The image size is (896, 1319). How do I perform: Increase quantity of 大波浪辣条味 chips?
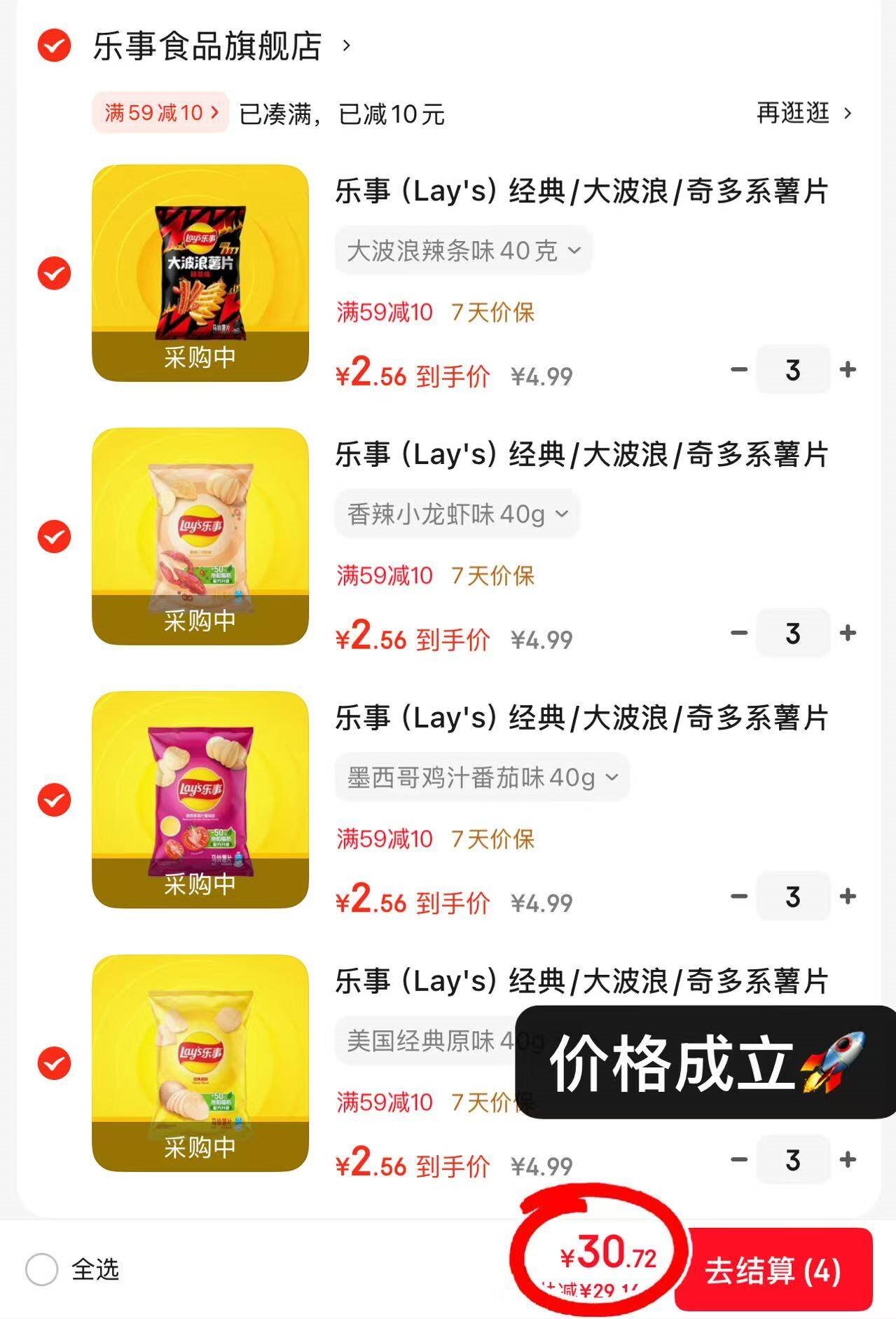click(x=848, y=369)
